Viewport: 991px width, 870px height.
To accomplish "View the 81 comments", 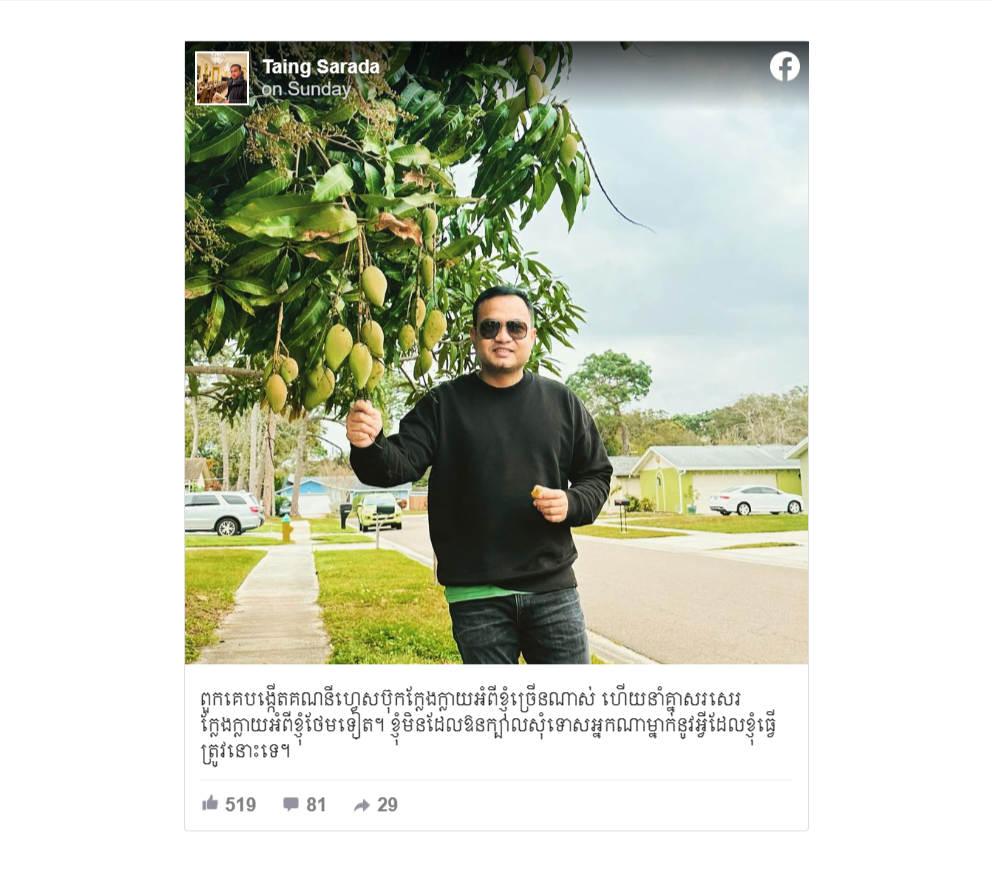I will pos(304,804).
